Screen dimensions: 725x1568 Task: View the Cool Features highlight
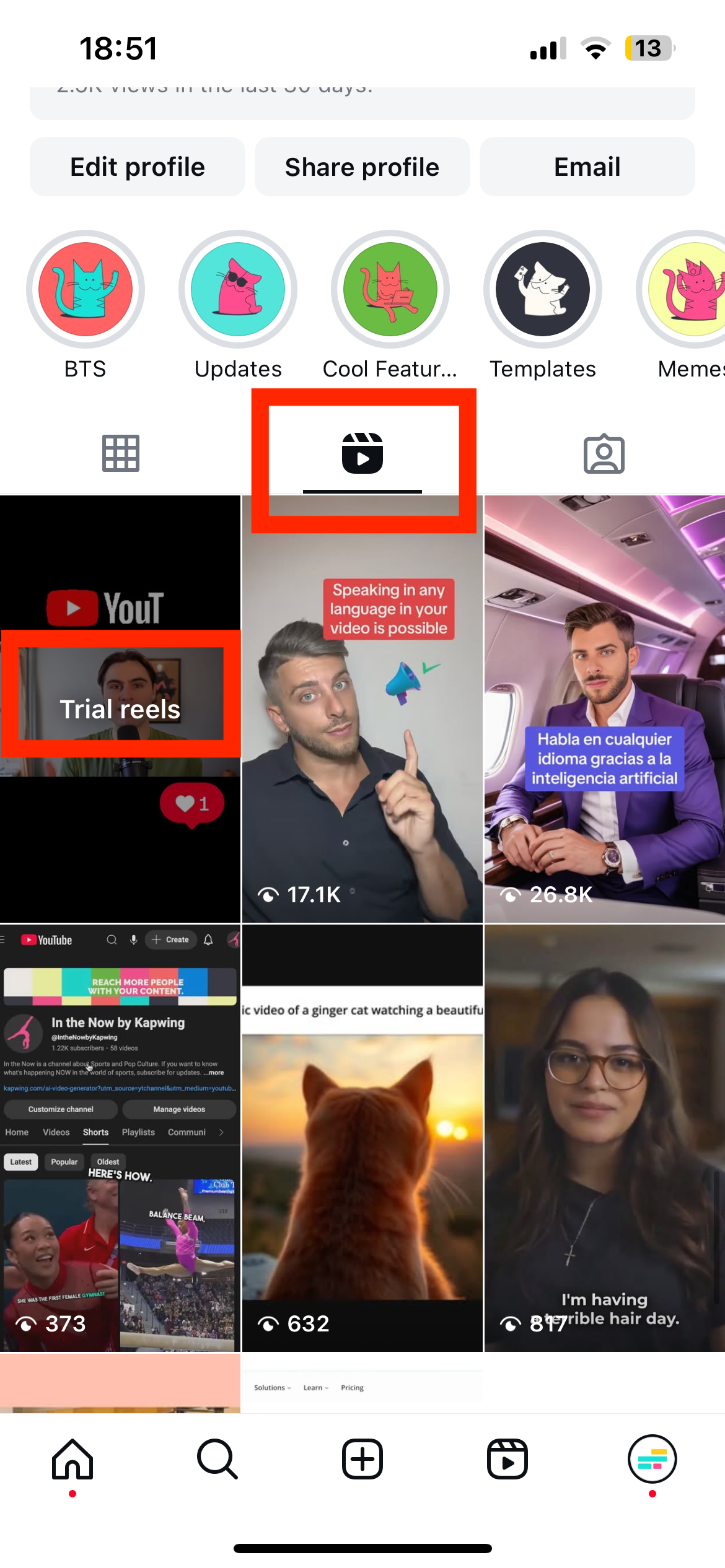390,289
